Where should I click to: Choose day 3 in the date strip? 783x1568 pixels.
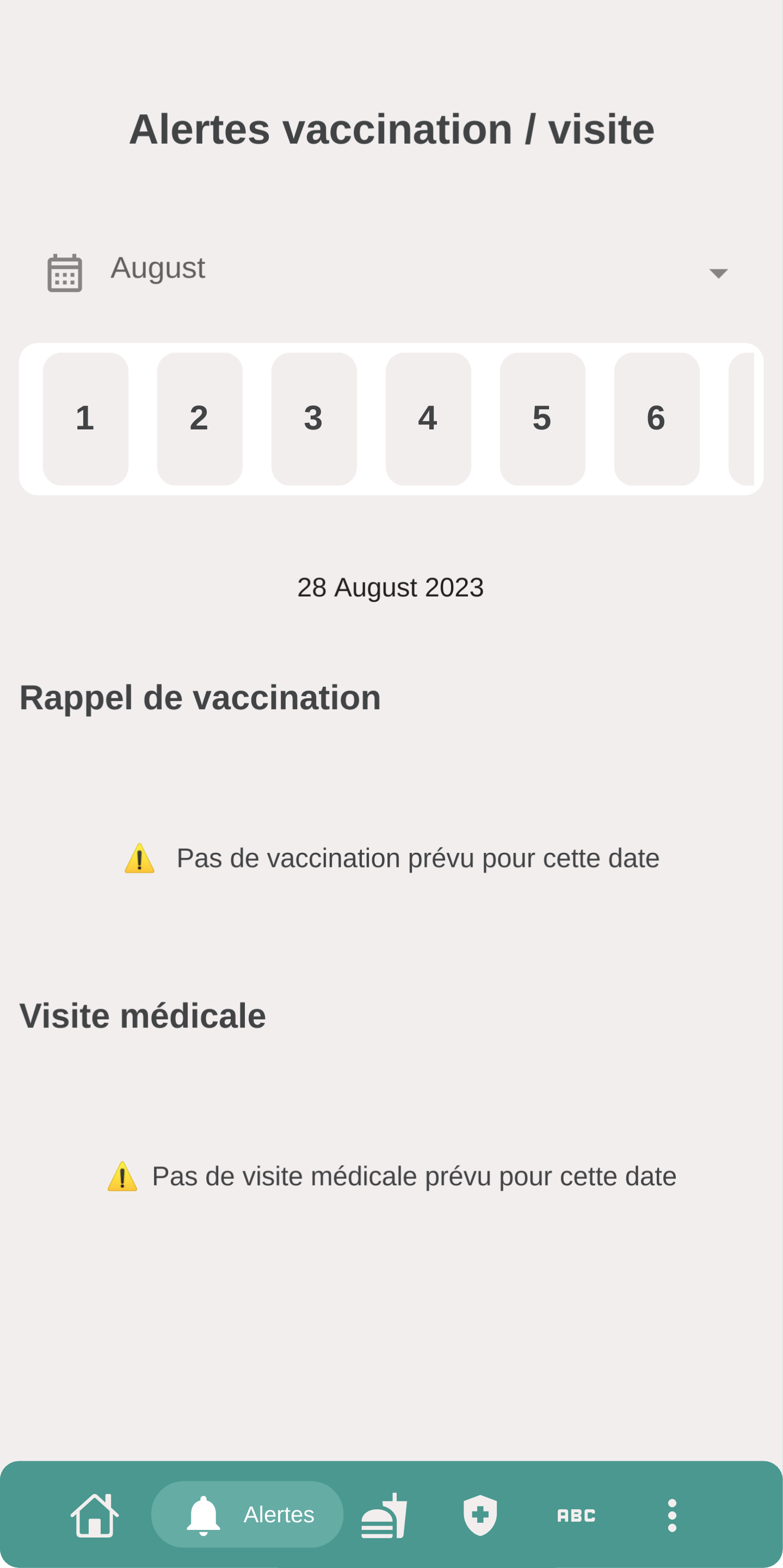(314, 419)
